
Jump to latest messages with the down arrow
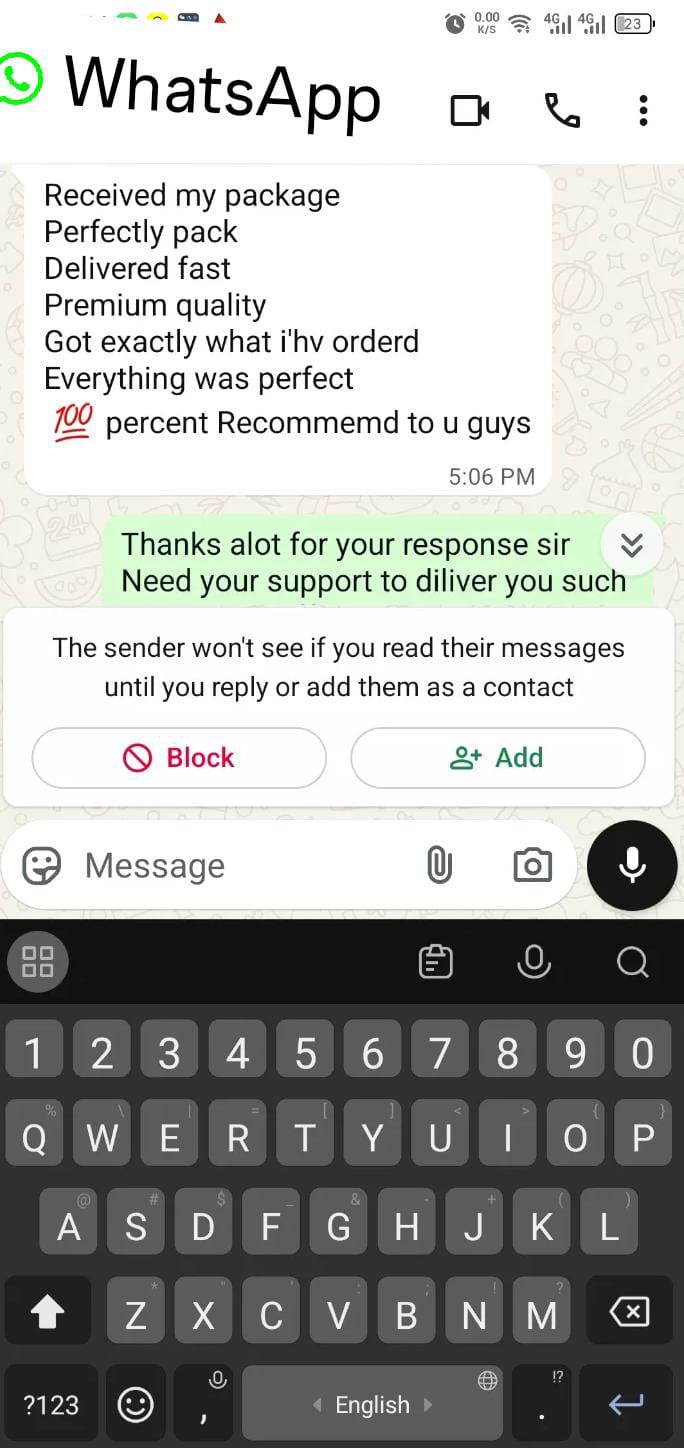click(632, 545)
